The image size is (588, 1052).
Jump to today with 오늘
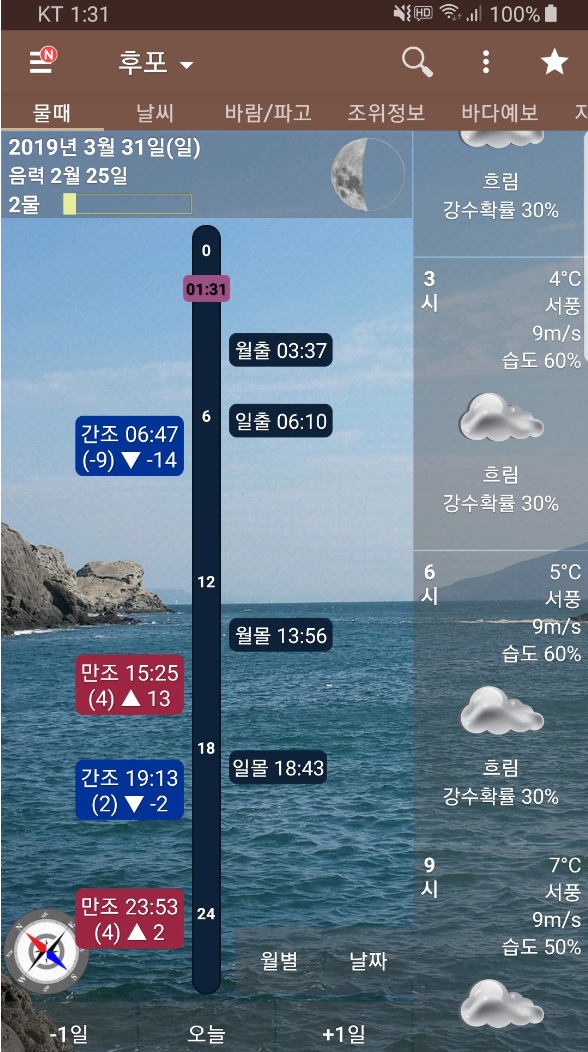(206, 1034)
